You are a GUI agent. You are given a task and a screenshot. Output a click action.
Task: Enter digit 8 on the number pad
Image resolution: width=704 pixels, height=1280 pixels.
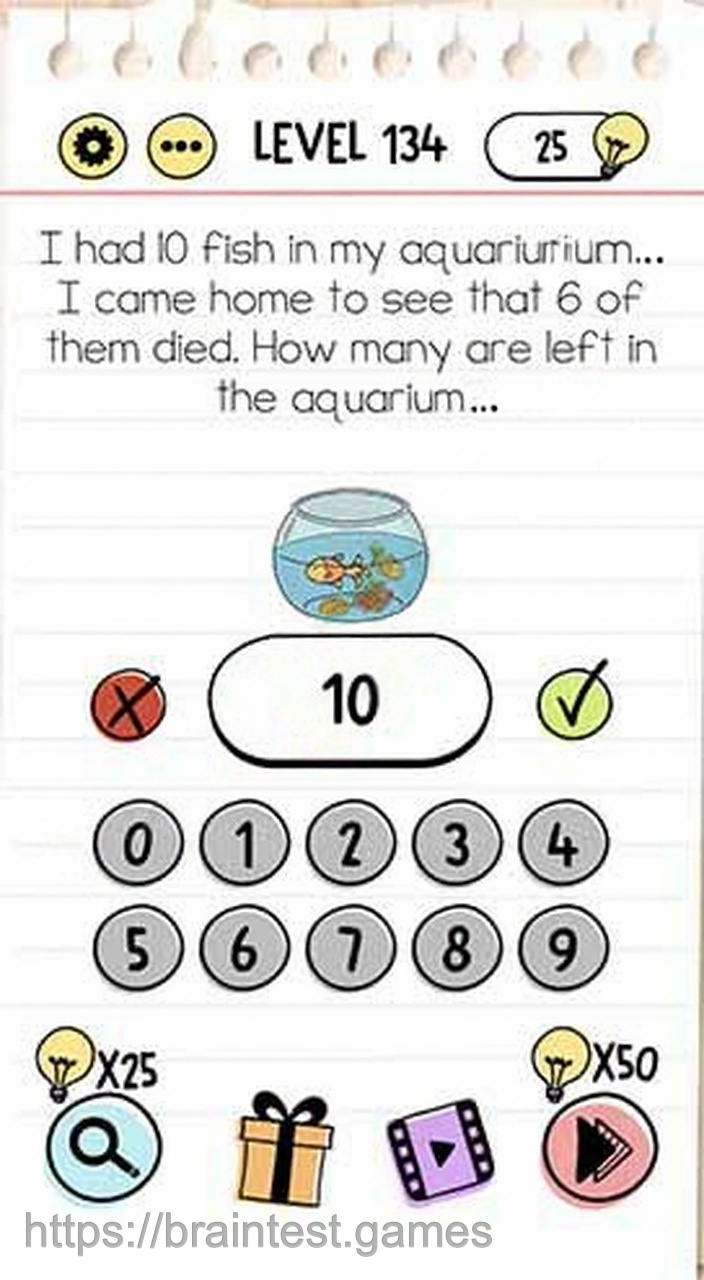[x=457, y=949]
